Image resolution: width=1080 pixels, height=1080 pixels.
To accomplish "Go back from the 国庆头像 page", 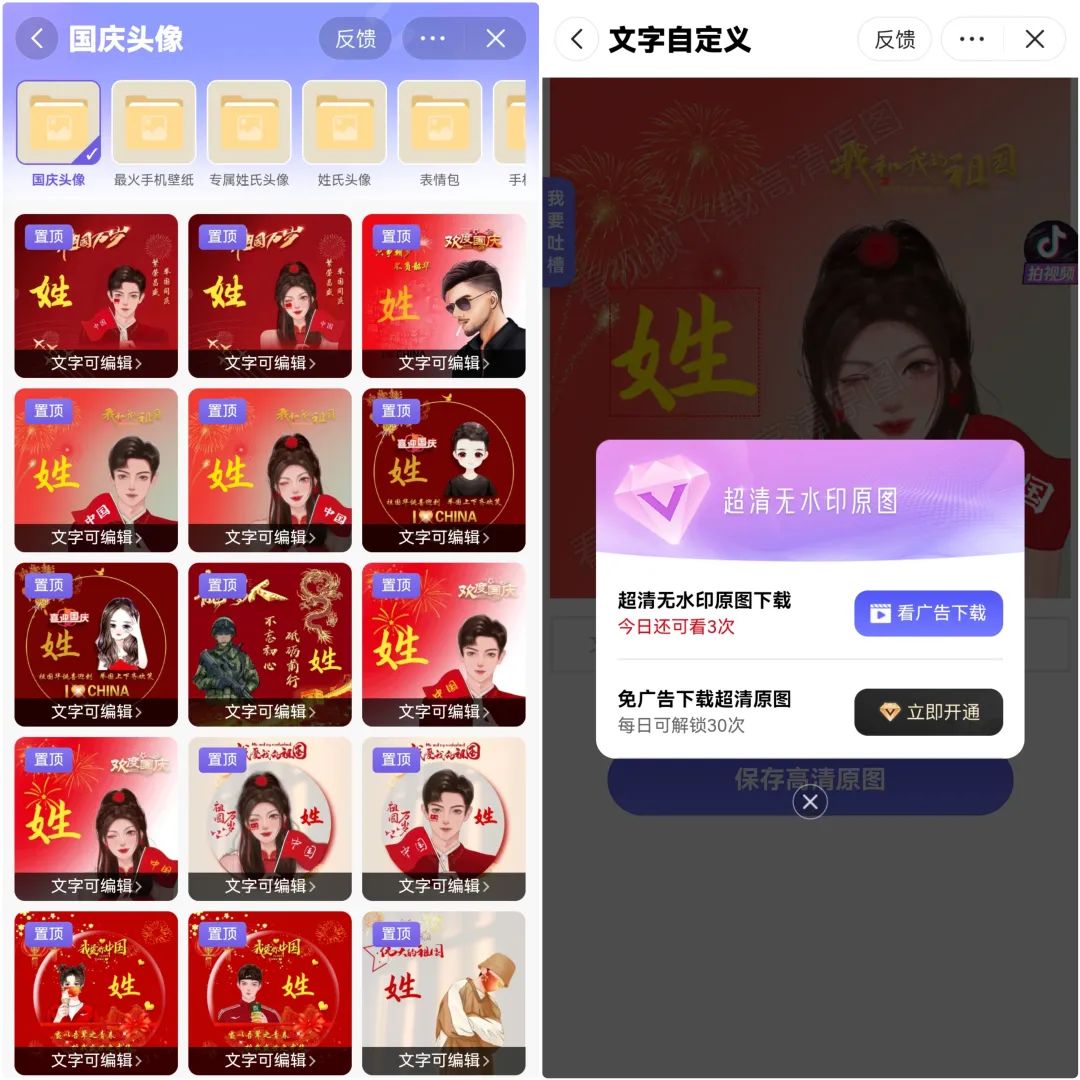I will point(37,39).
